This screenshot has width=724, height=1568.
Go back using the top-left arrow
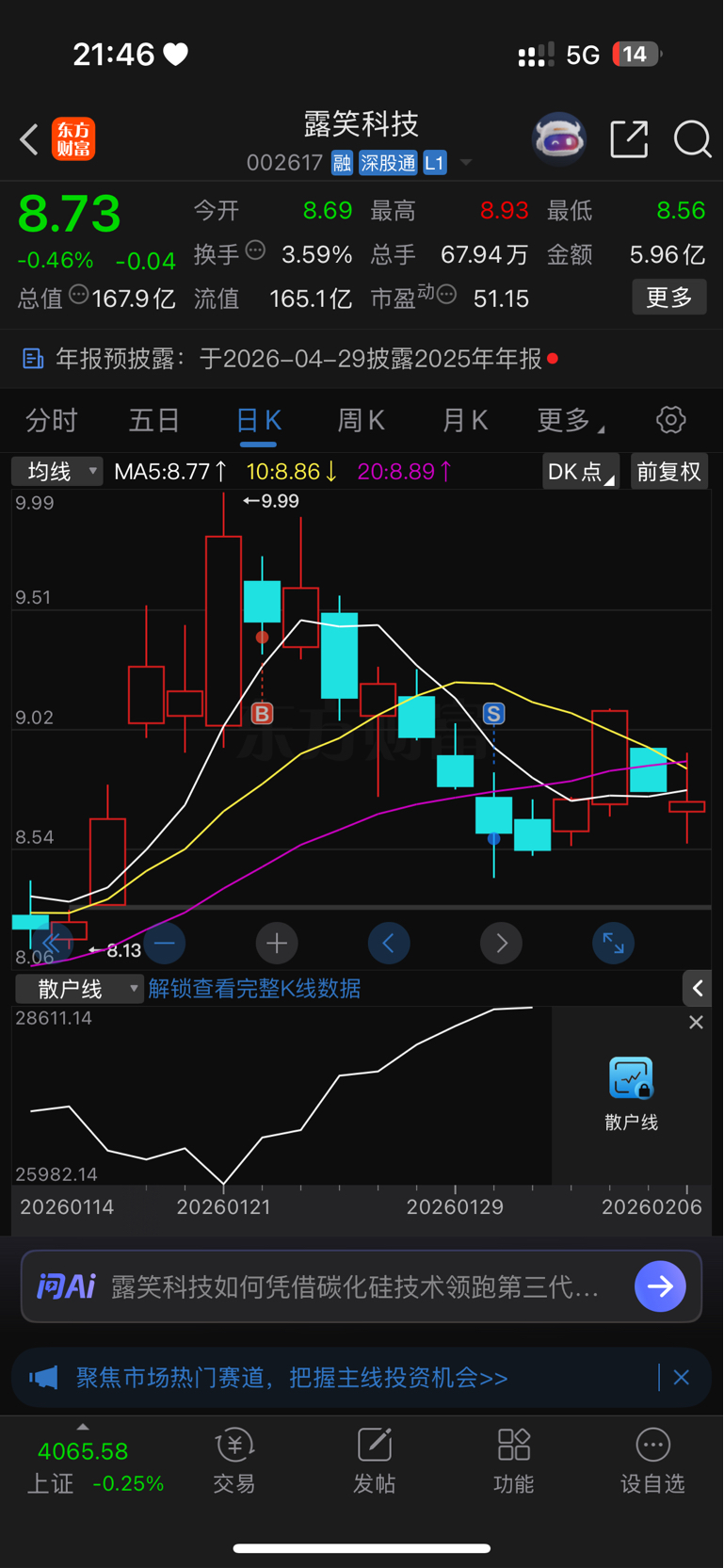[29, 140]
